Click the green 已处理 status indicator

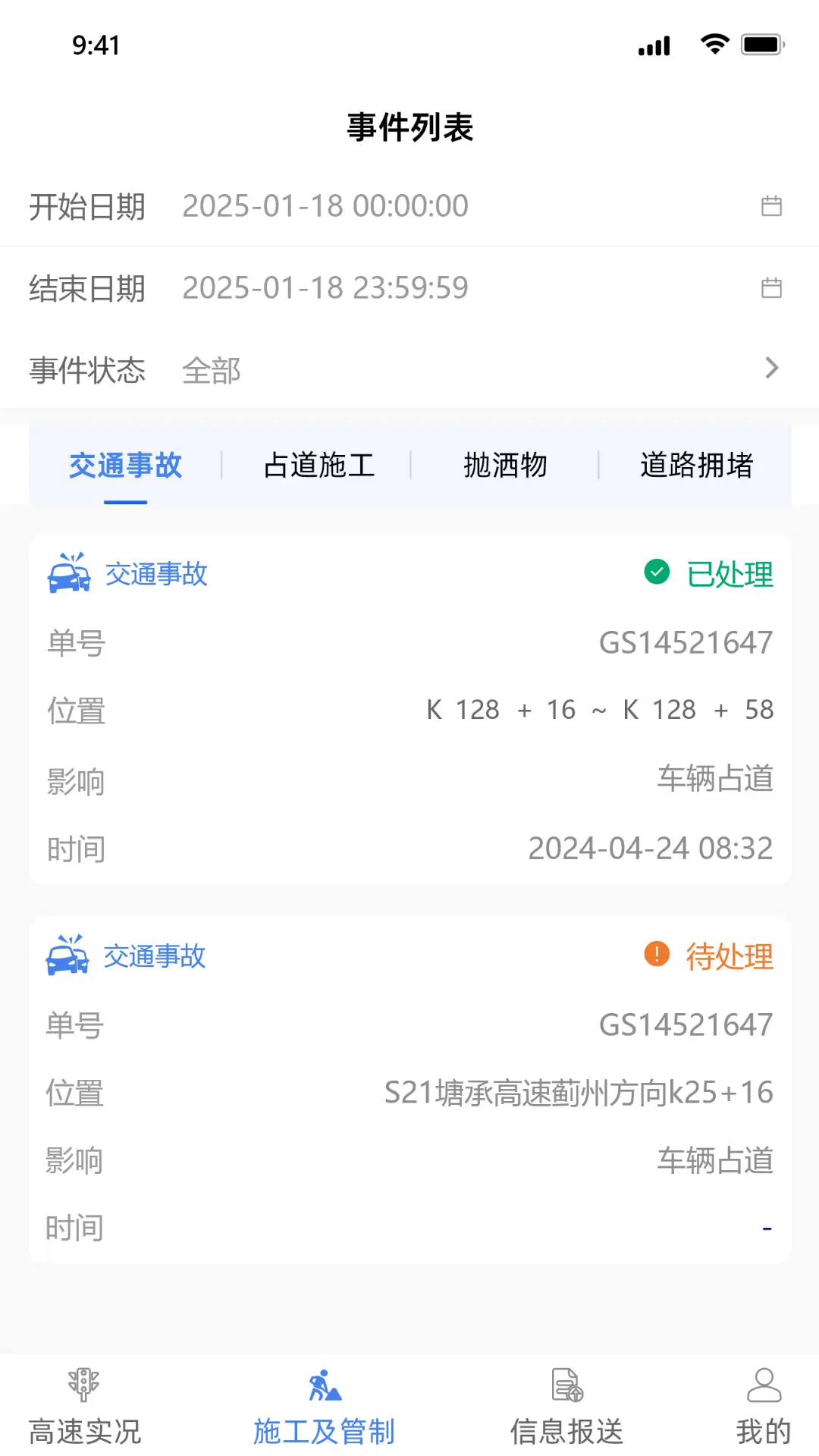(710, 574)
